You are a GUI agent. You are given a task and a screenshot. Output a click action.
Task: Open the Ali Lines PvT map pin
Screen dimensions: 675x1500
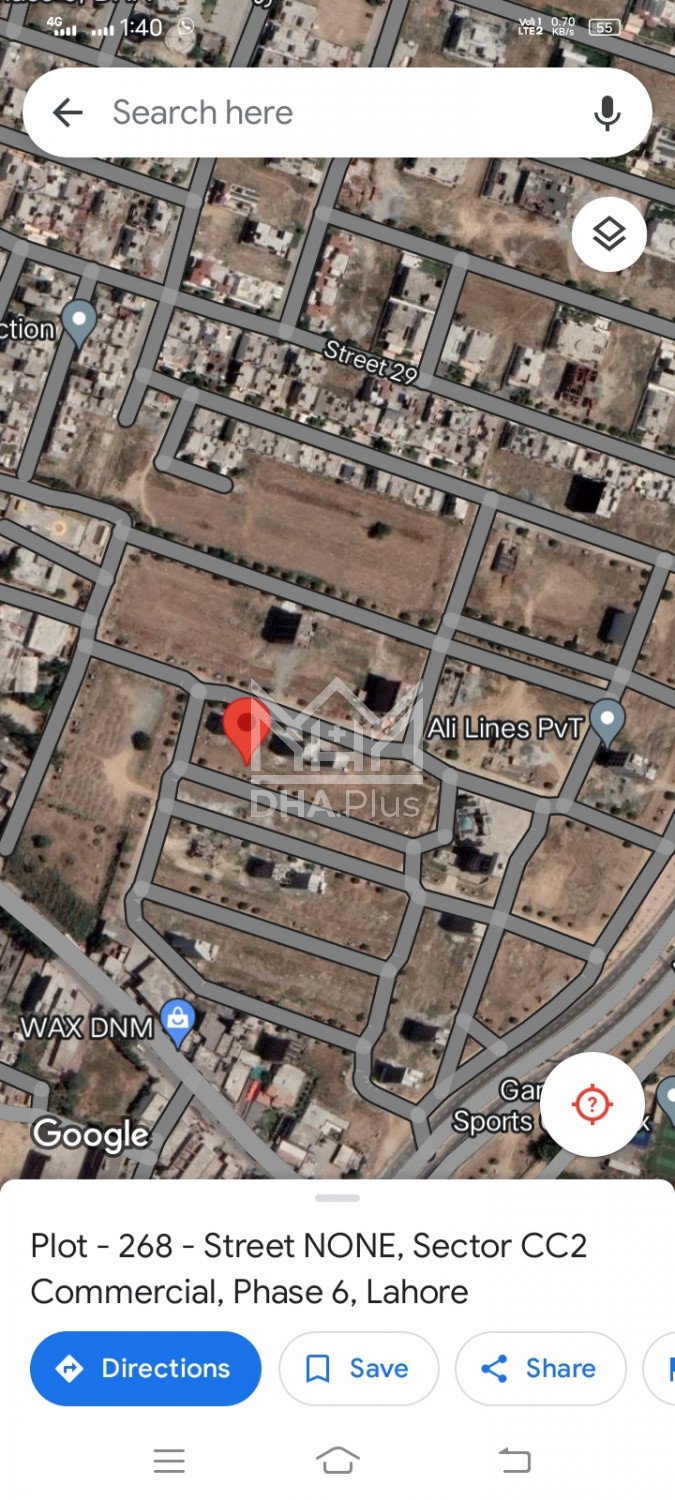point(607,719)
